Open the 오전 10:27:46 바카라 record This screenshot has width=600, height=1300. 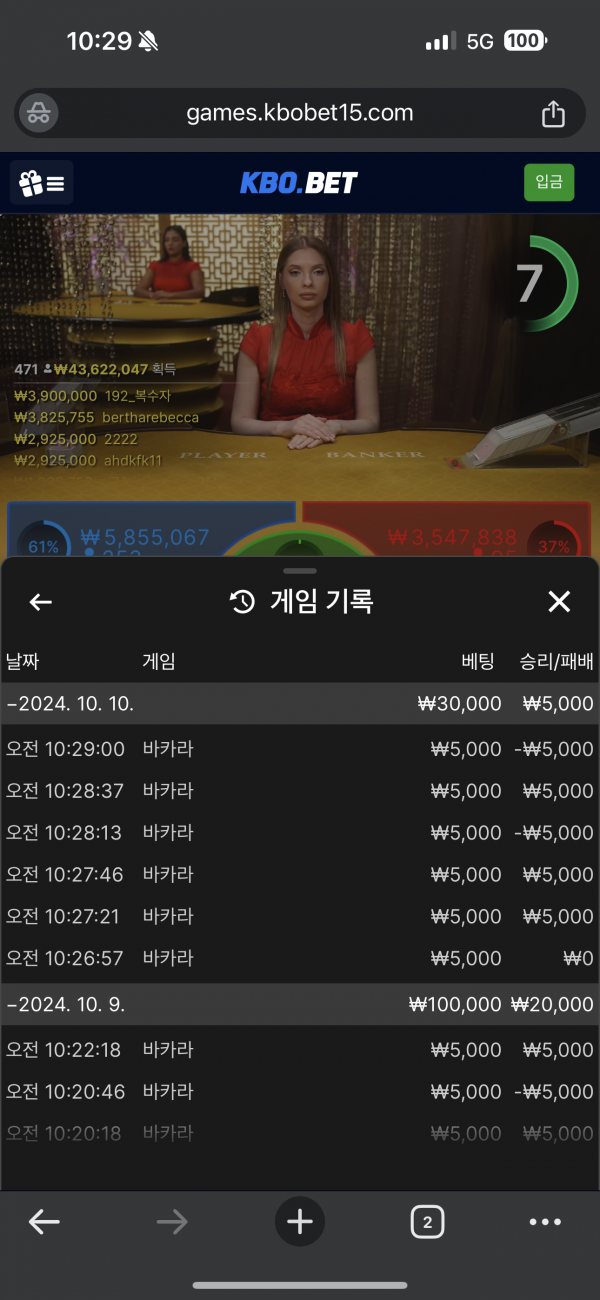coord(300,875)
